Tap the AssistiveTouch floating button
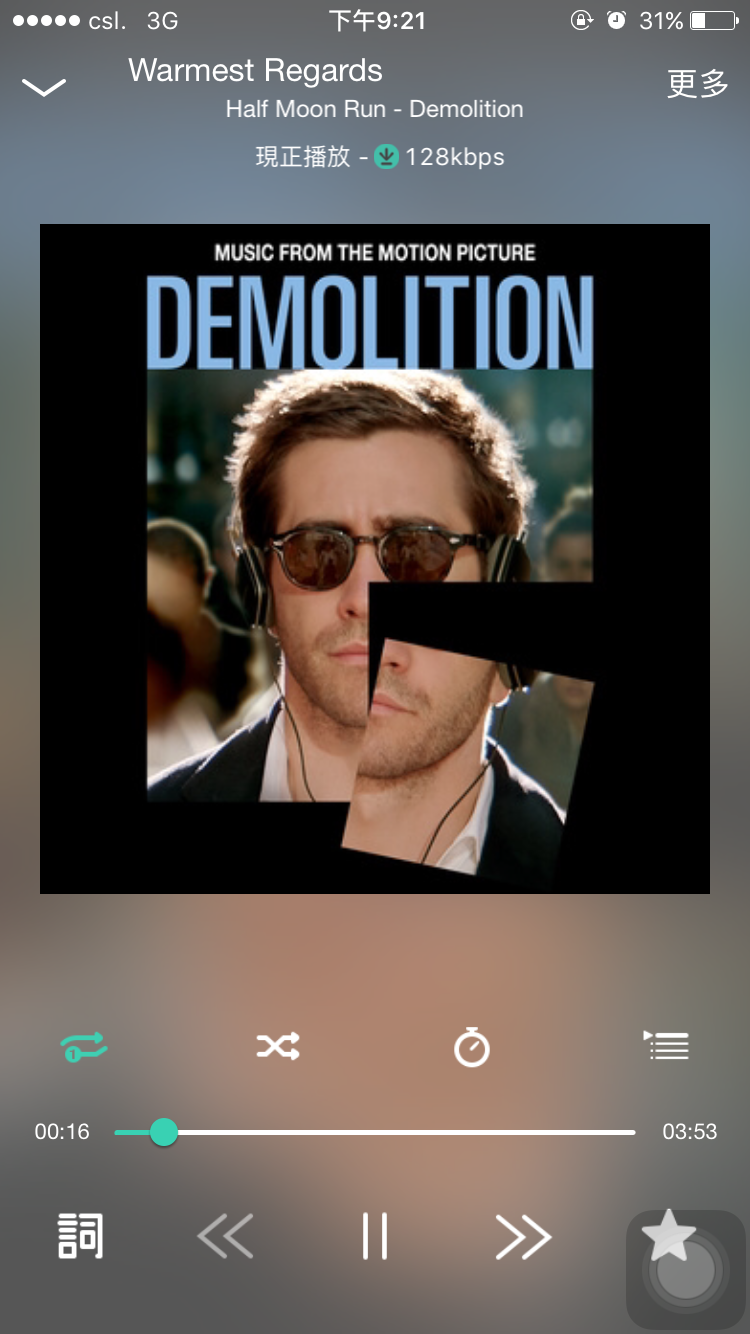Image resolution: width=750 pixels, height=1334 pixels. [686, 1270]
